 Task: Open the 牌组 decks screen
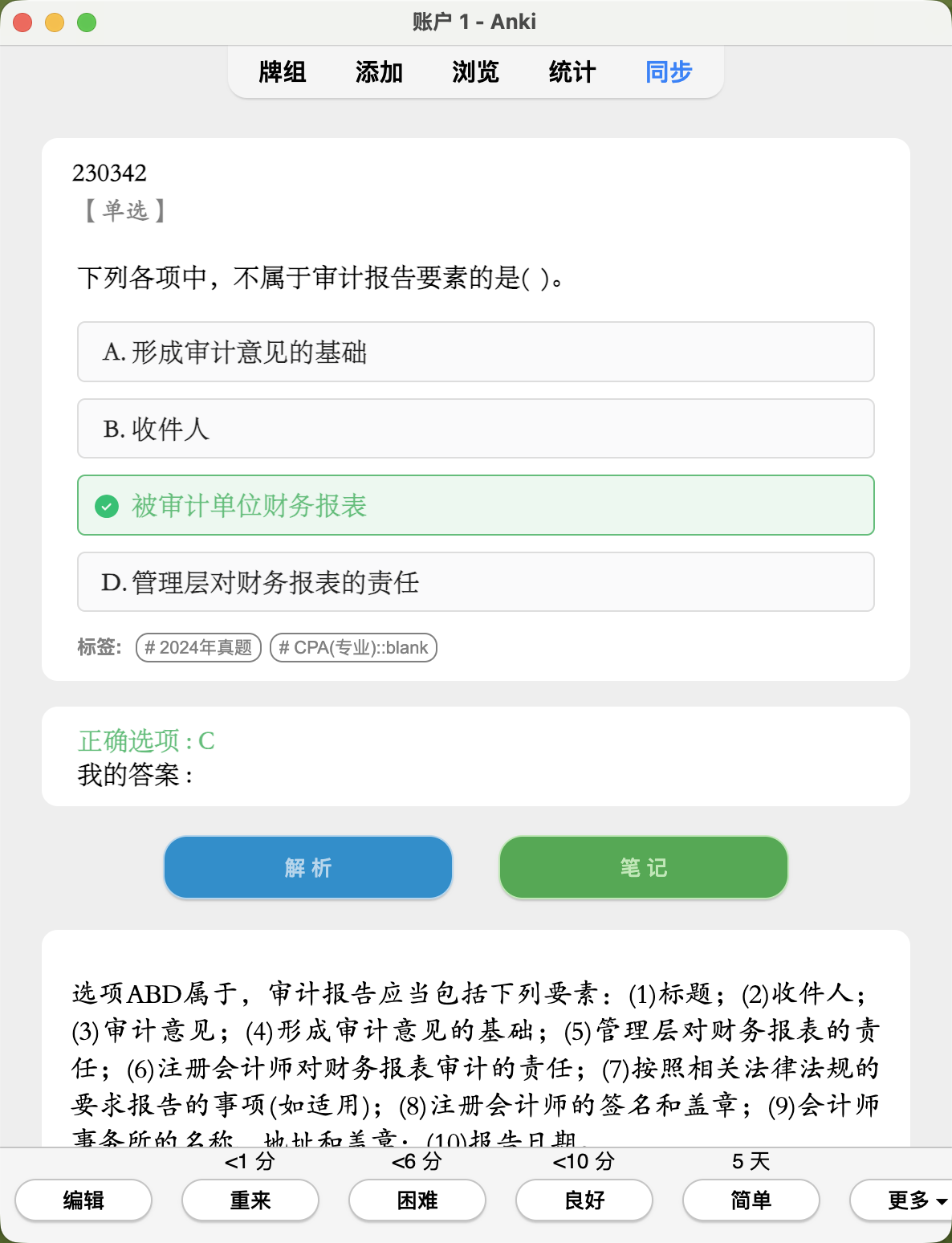283,71
